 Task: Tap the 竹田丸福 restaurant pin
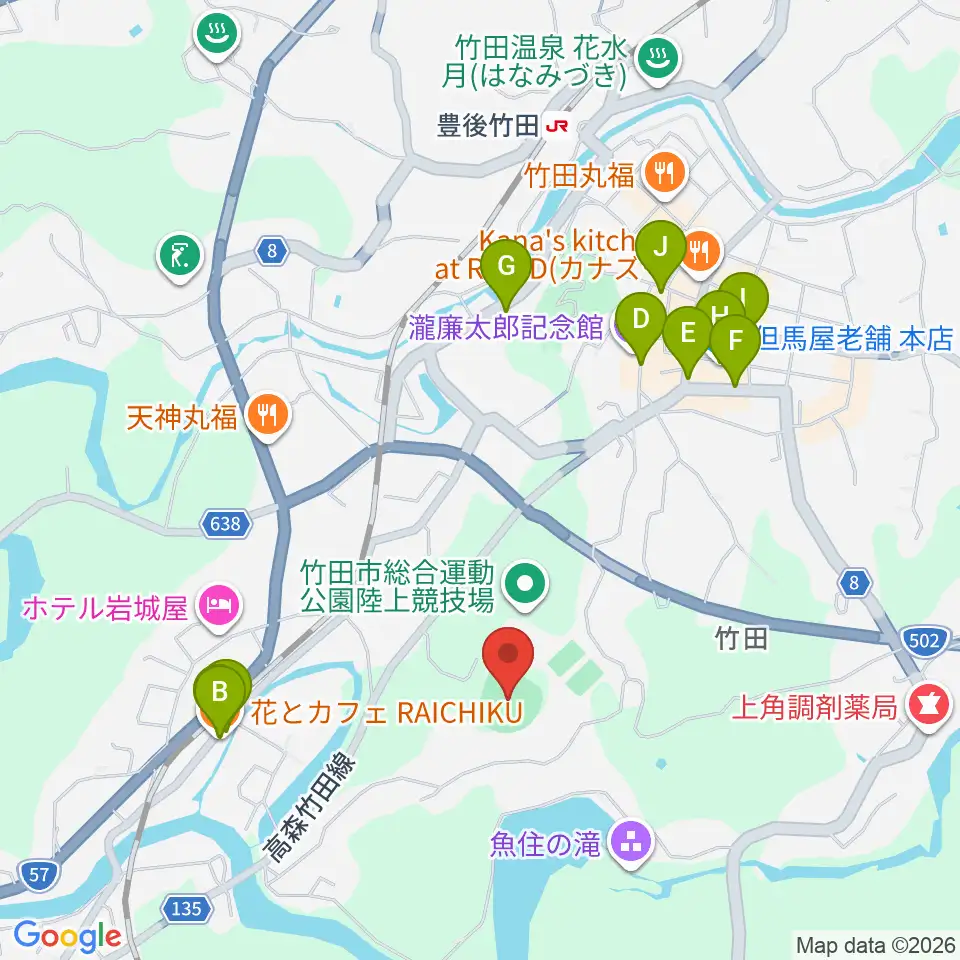coord(665,175)
